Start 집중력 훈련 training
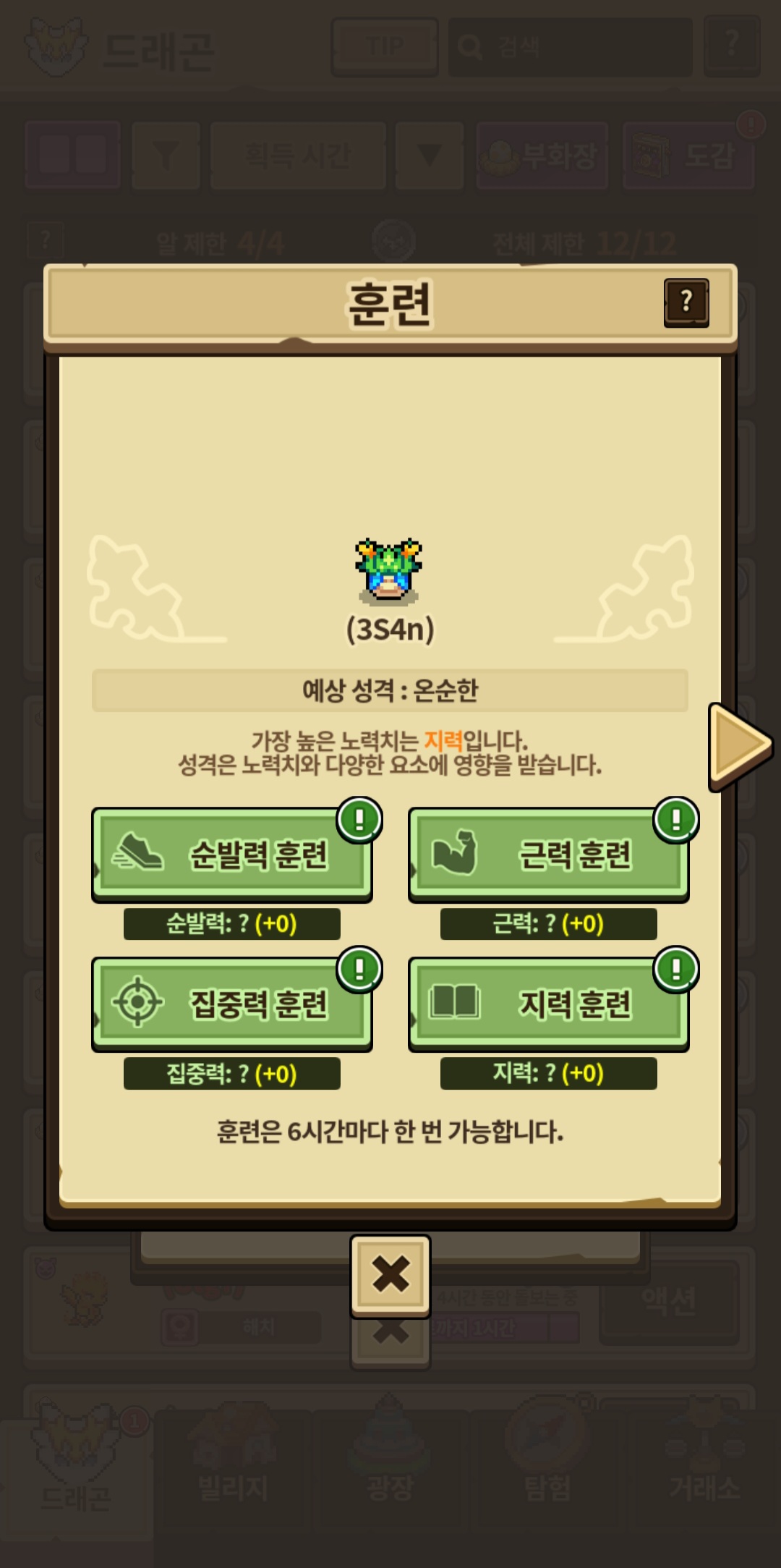Viewport: 781px width, 1568px height. pos(231,1004)
